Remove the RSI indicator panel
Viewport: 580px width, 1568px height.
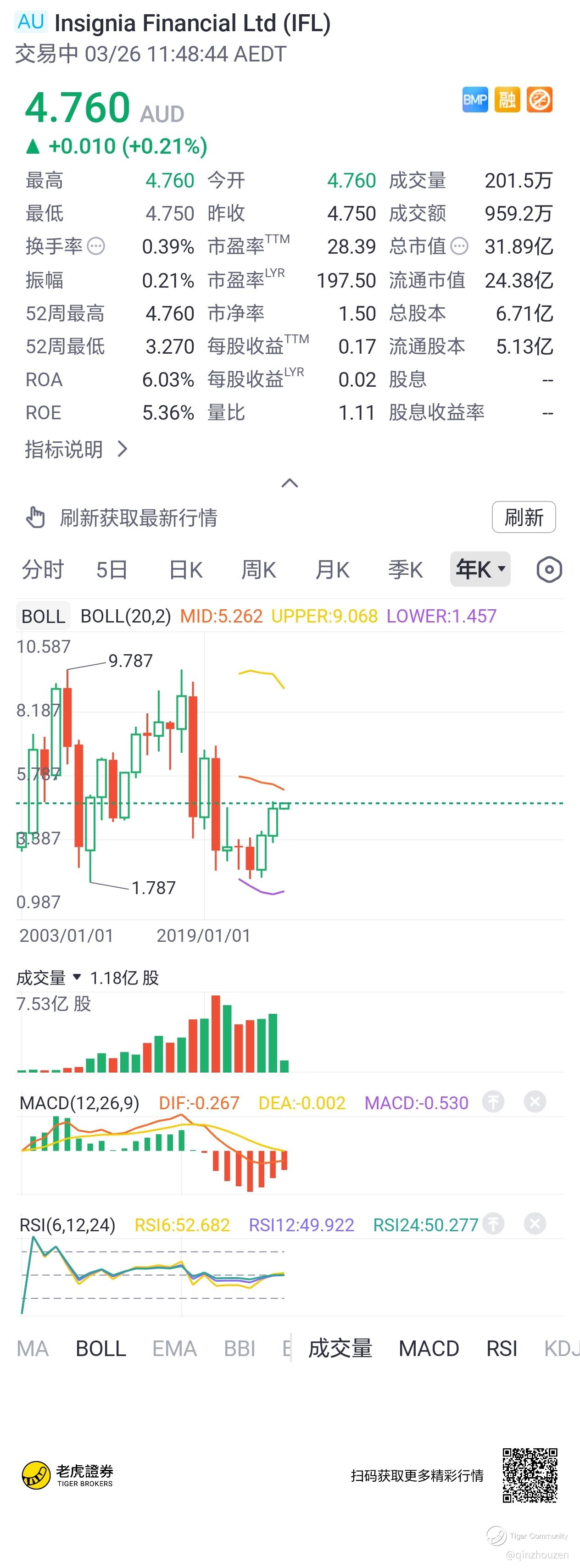535,1223
